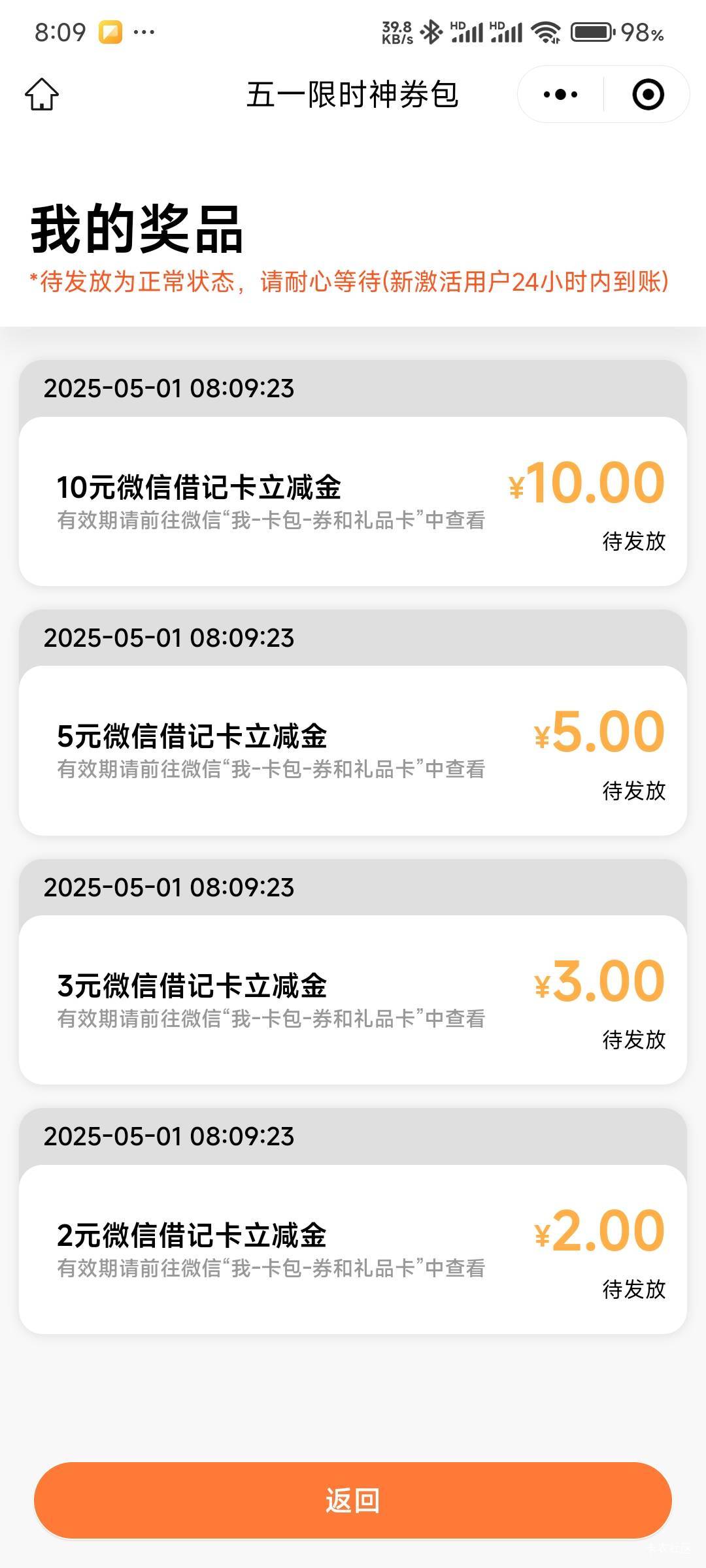Close the mini program via circle icon

(x=648, y=95)
